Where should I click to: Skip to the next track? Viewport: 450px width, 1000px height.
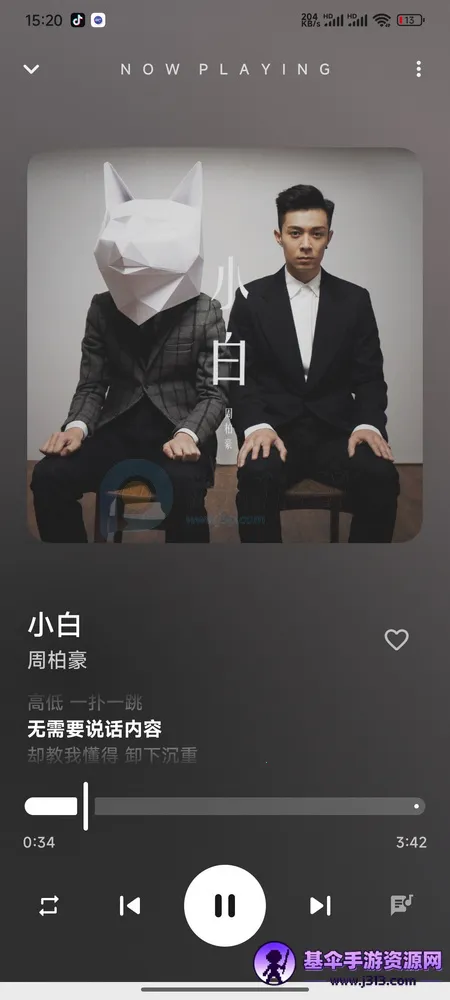tap(320, 906)
